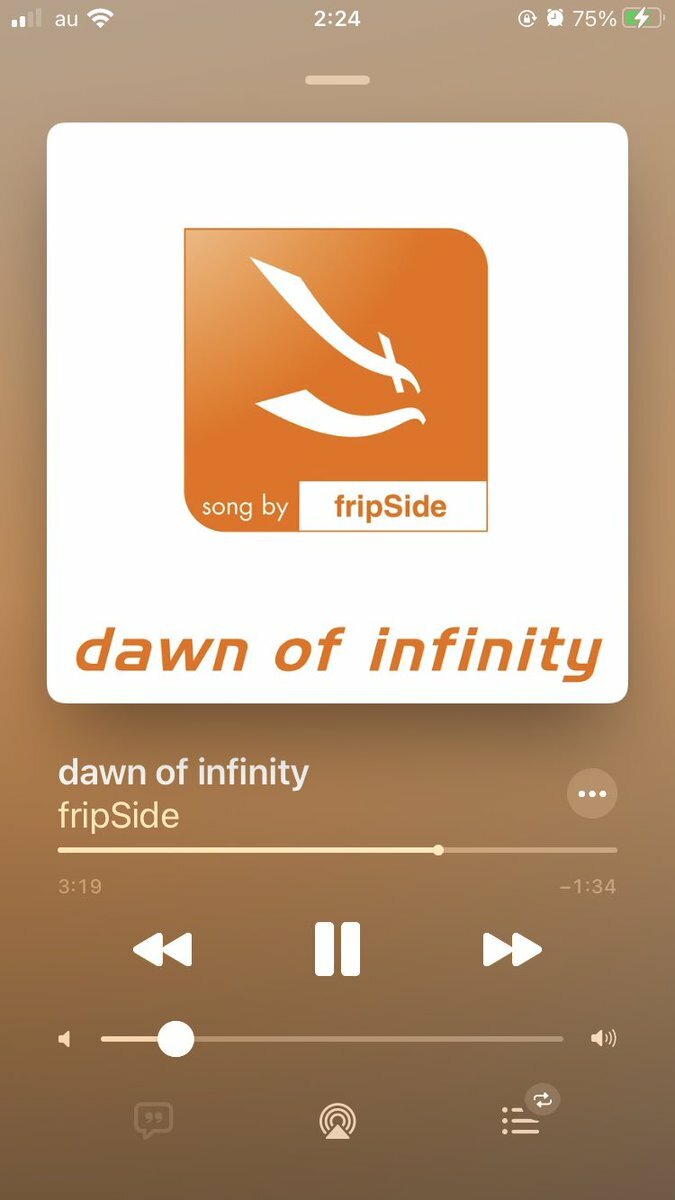The width and height of the screenshot is (675, 1200).
Task: Show the song lyrics
Action: tap(154, 1120)
